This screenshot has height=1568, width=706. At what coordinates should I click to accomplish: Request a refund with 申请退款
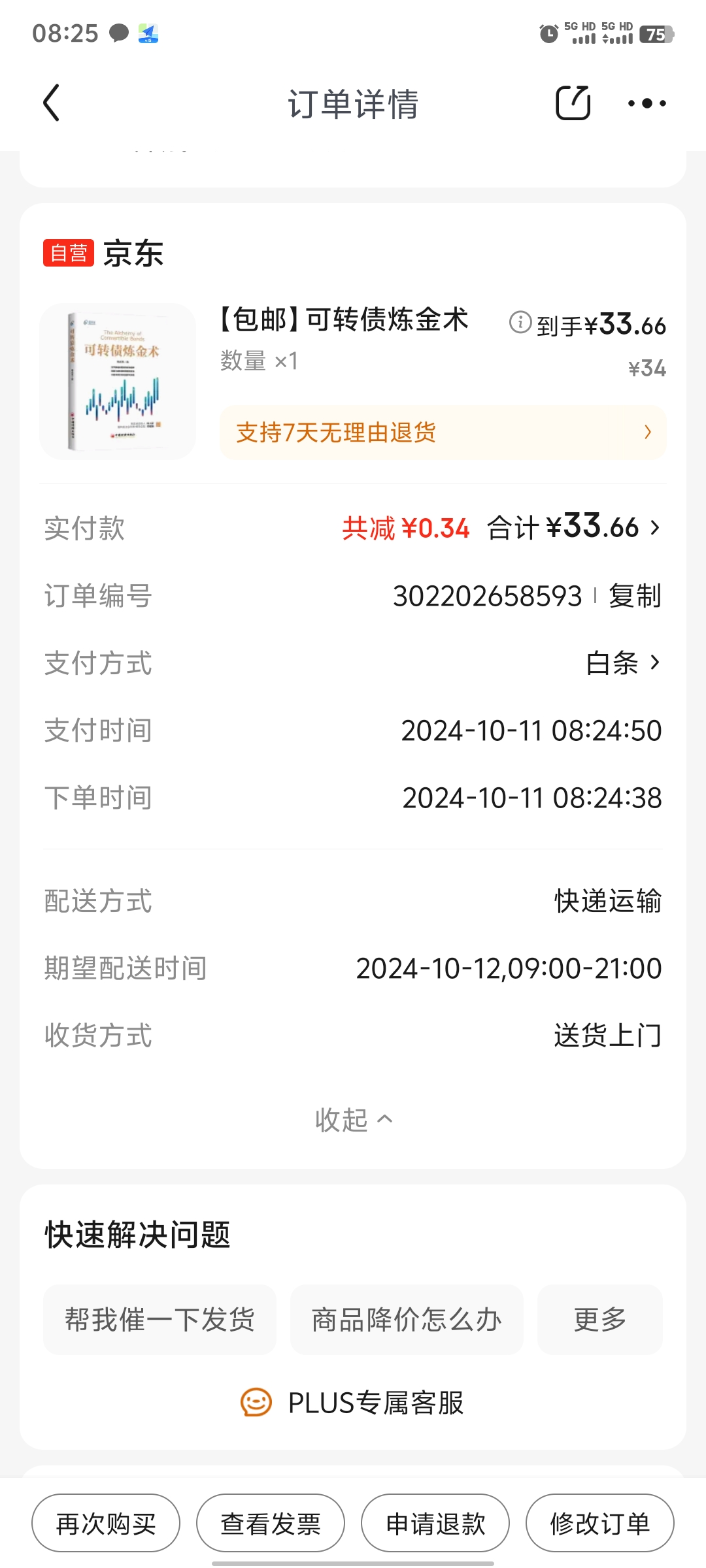(435, 1524)
